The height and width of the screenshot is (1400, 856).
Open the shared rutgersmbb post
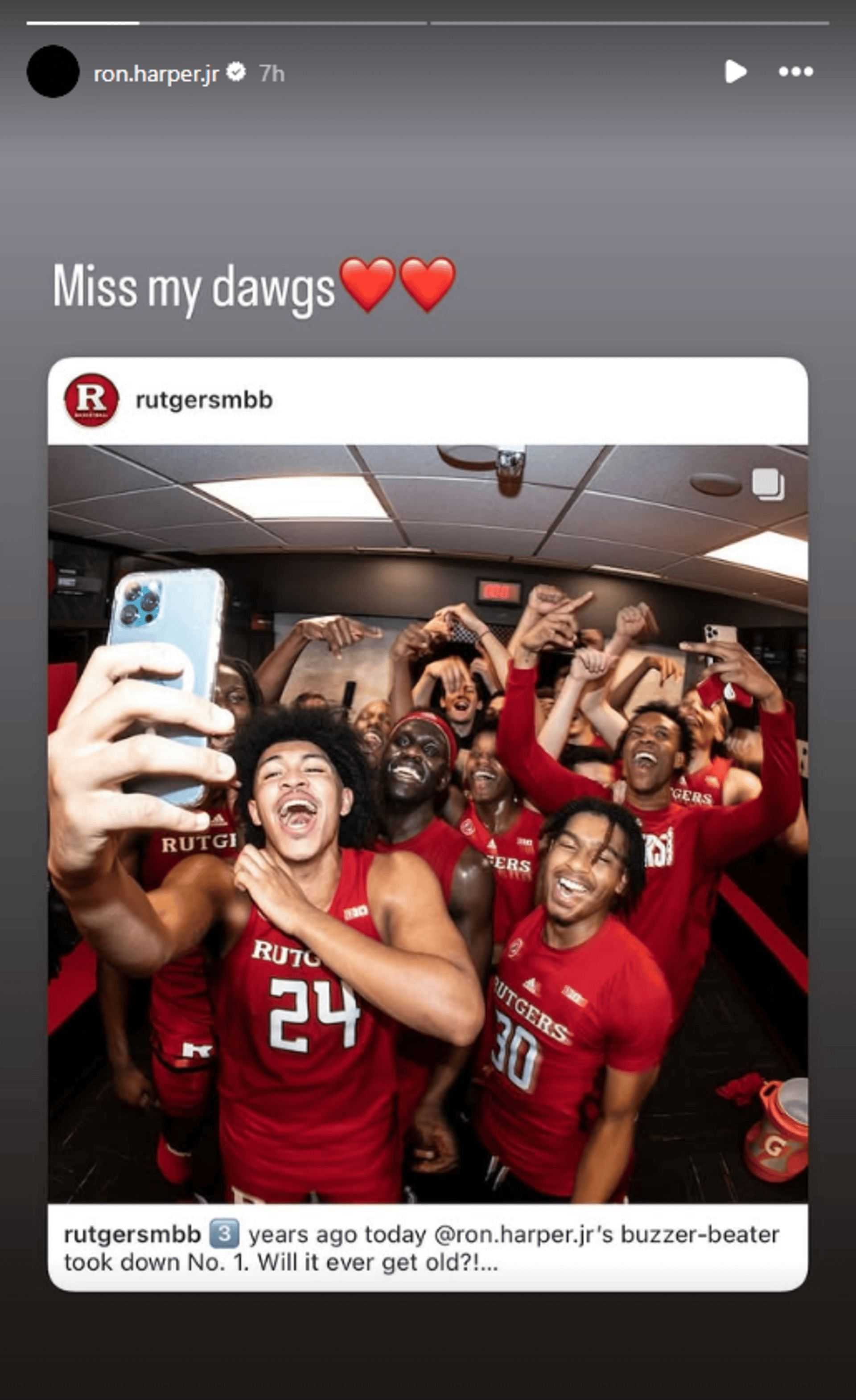pyautogui.click(x=428, y=824)
